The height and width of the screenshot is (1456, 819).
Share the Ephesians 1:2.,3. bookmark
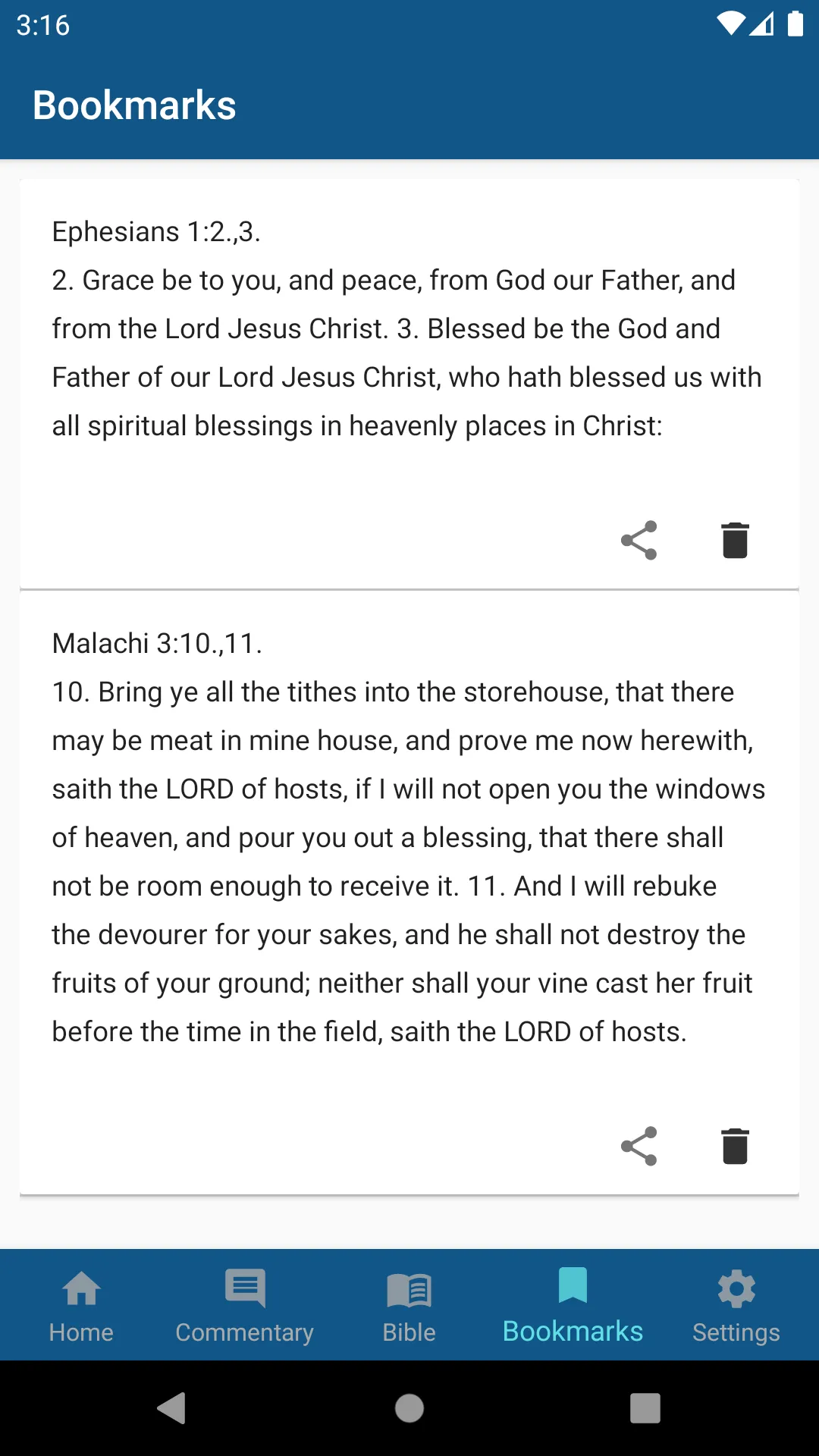coord(639,541)
